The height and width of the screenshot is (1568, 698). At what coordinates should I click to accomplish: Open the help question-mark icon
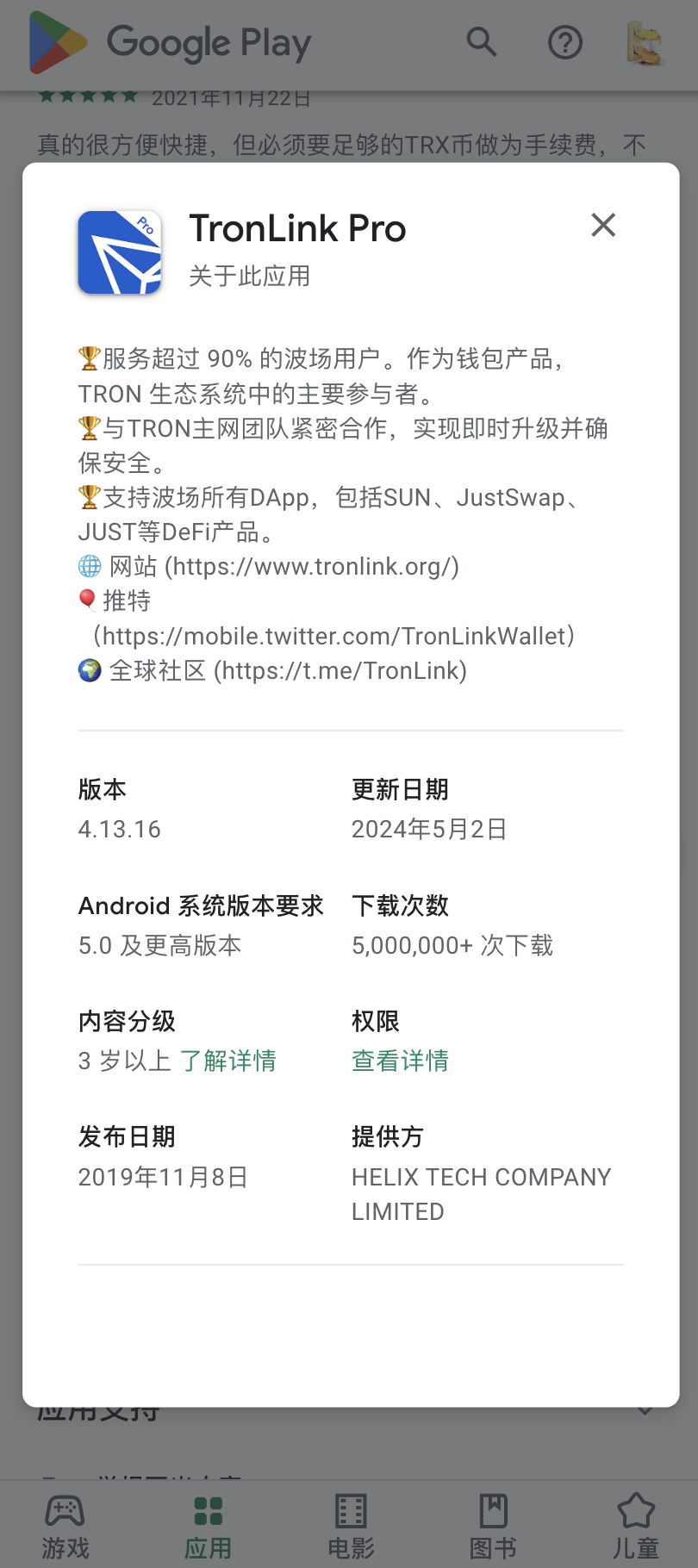point(565,41)
